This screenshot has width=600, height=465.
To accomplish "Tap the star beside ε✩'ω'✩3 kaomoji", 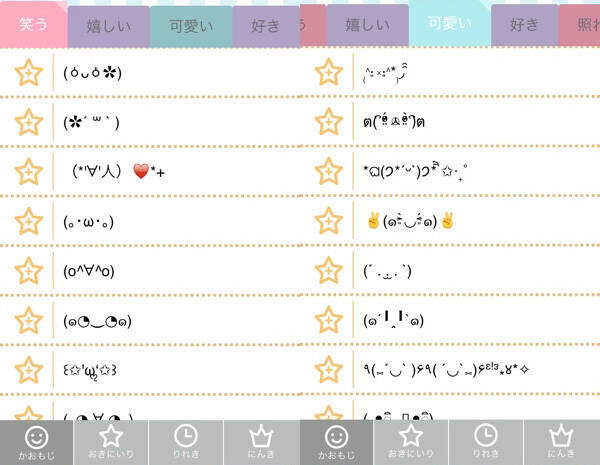I will [x=28, y=370].
